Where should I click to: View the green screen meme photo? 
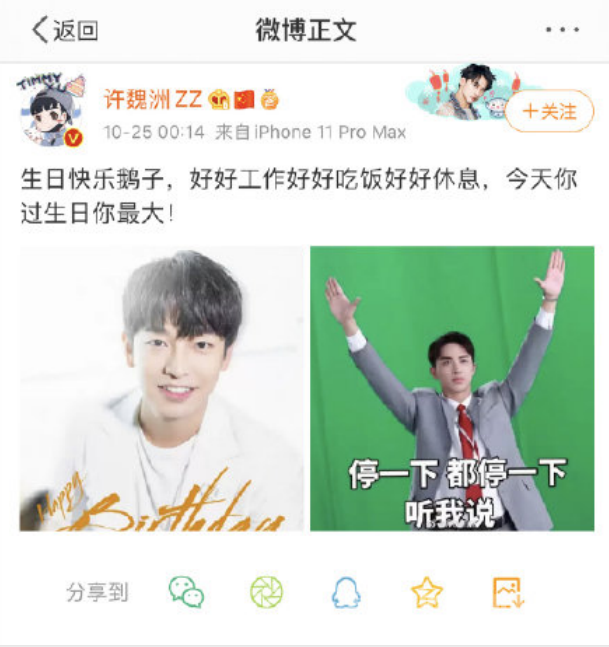(x=451, y=388)
